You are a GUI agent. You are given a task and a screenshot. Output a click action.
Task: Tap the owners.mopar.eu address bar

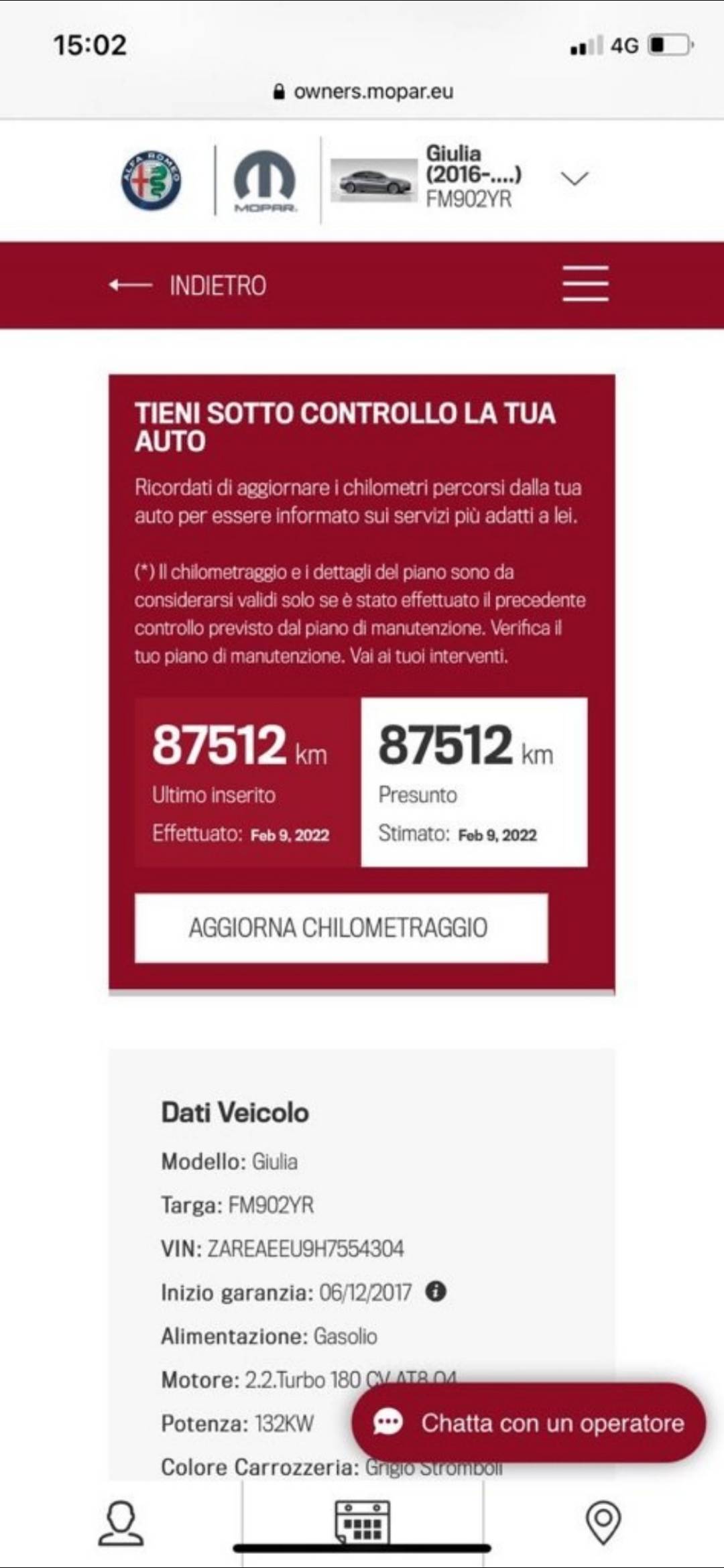coord(363,92)
